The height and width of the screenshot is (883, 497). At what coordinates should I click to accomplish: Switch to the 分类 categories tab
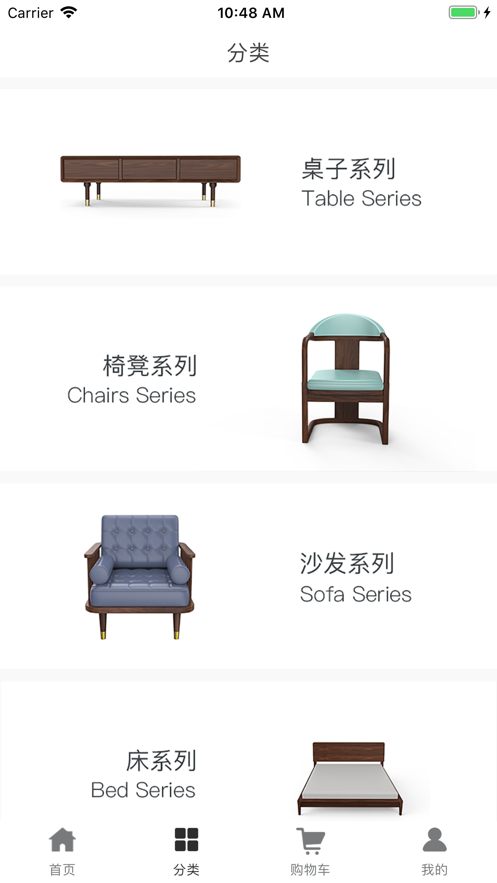[186, 851]
